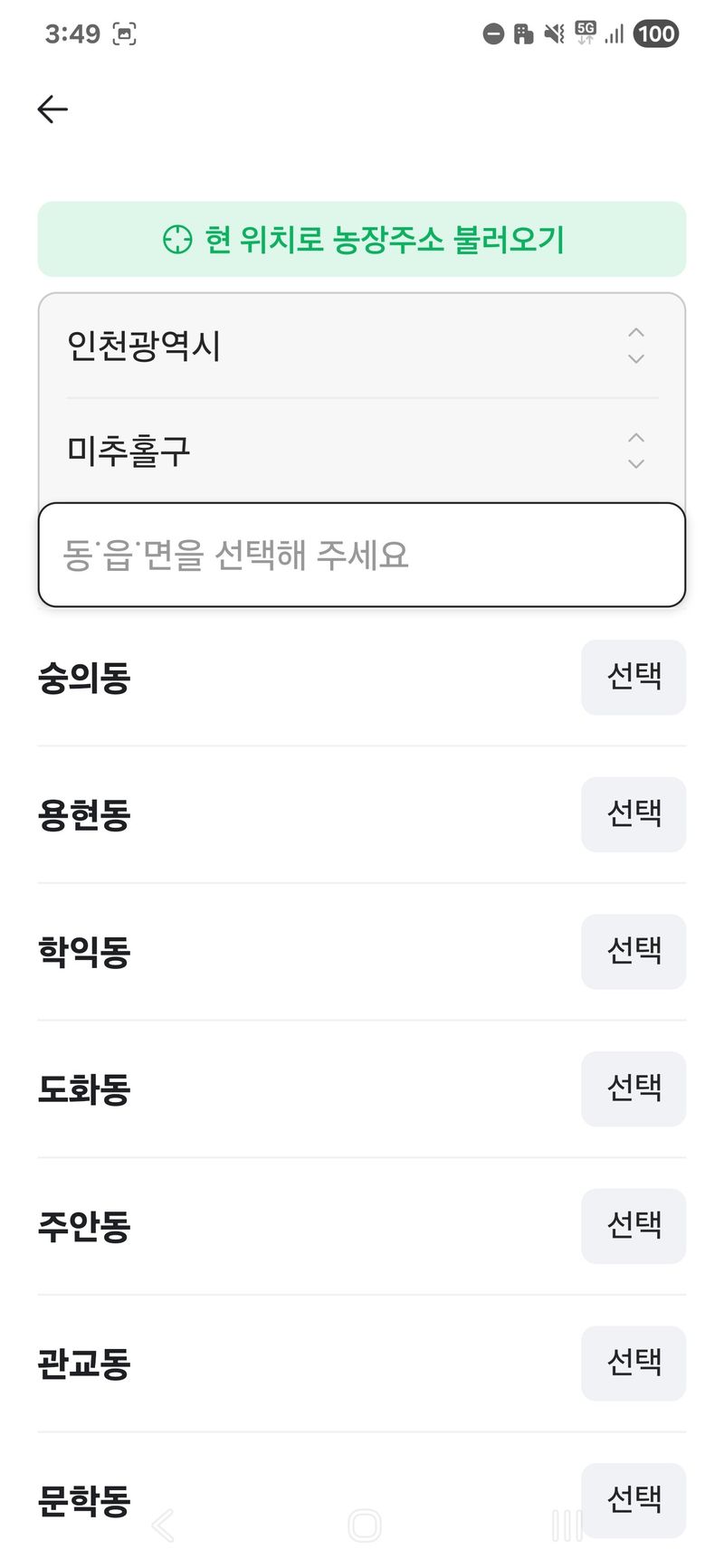Pick 도화동 via its 선택 button
Image resolution: width=724 pixels, height=1568 pixels.
tap(633, 1089)
